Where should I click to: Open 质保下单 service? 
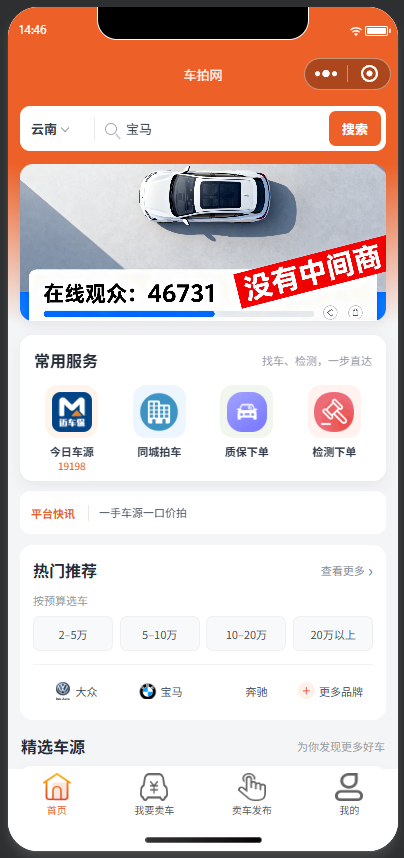click(x=246, y=422)
